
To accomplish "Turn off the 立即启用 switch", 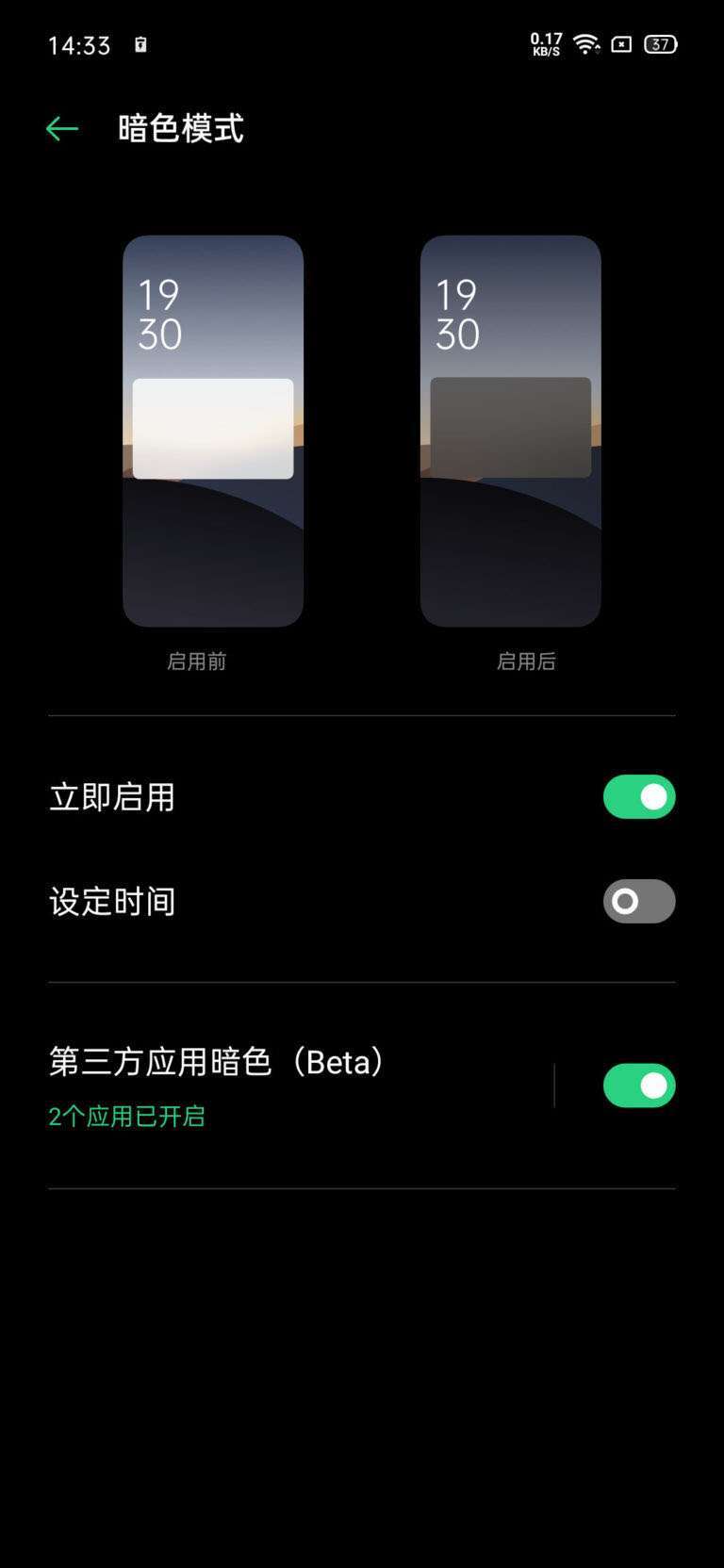I will pyautogui.click(x=638, y=797).
